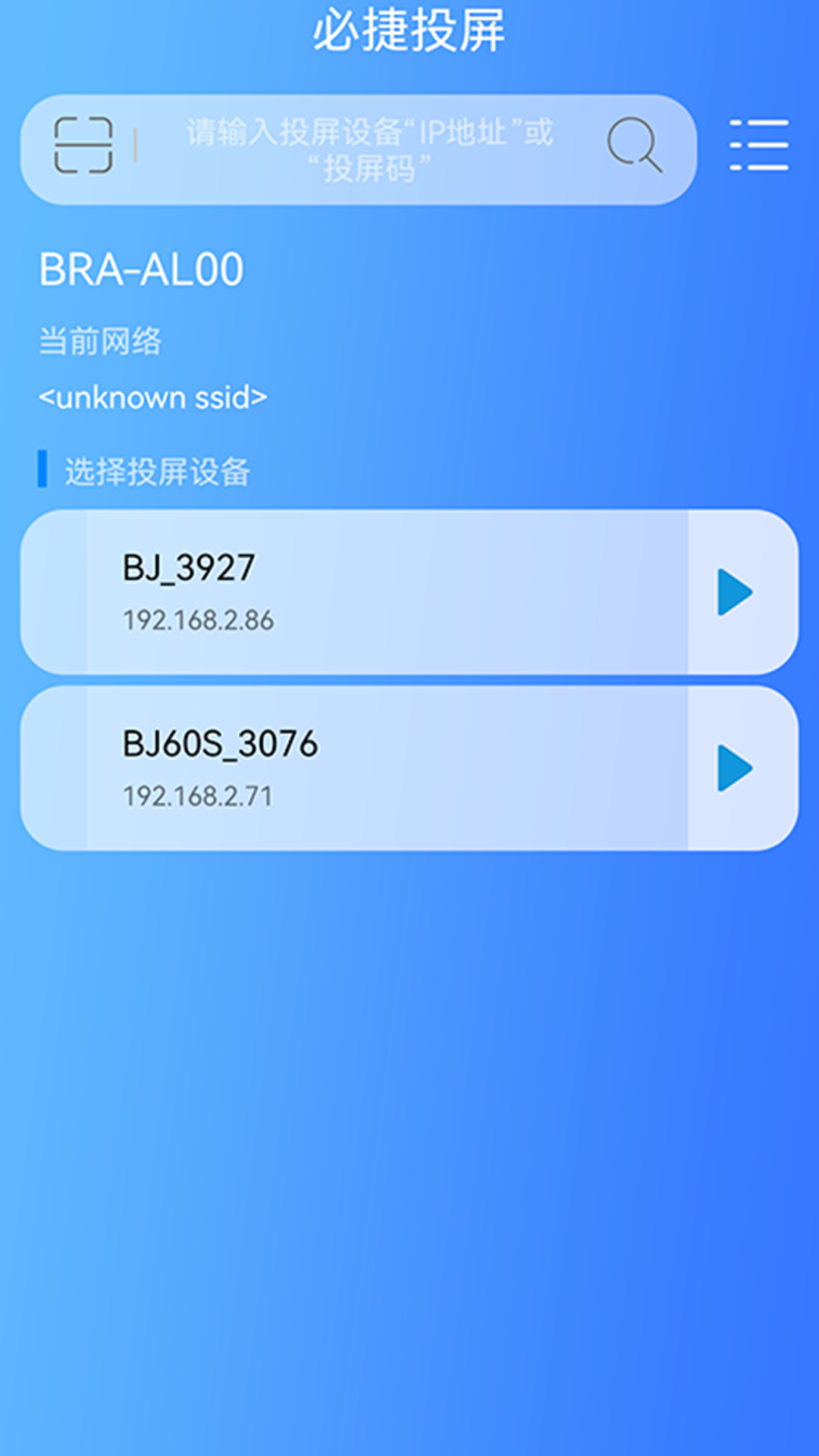Open the QR scan icon
Image resolution: width=819 pixels, height=1456 pixels.
[x=83, y=146]
